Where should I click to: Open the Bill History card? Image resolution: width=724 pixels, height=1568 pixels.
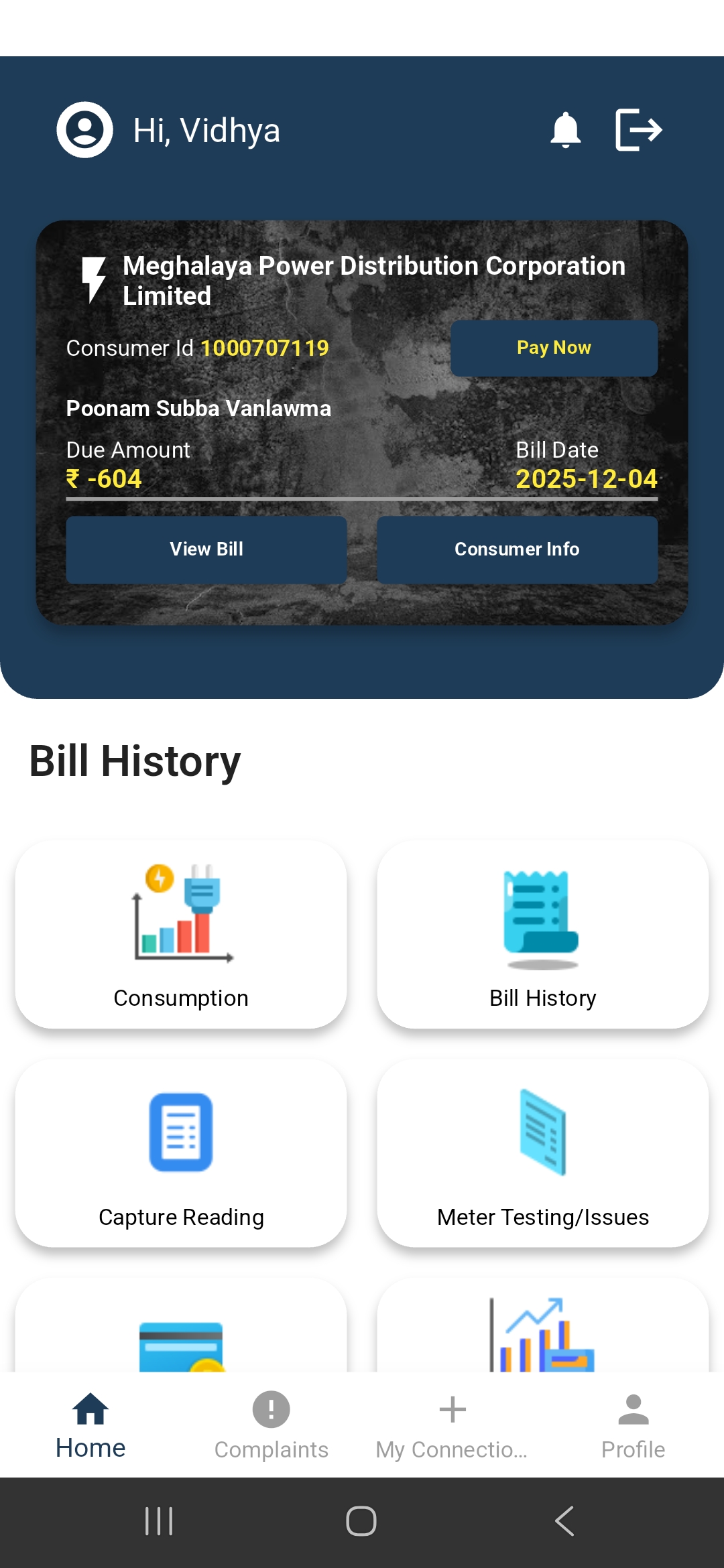(542, 934)
